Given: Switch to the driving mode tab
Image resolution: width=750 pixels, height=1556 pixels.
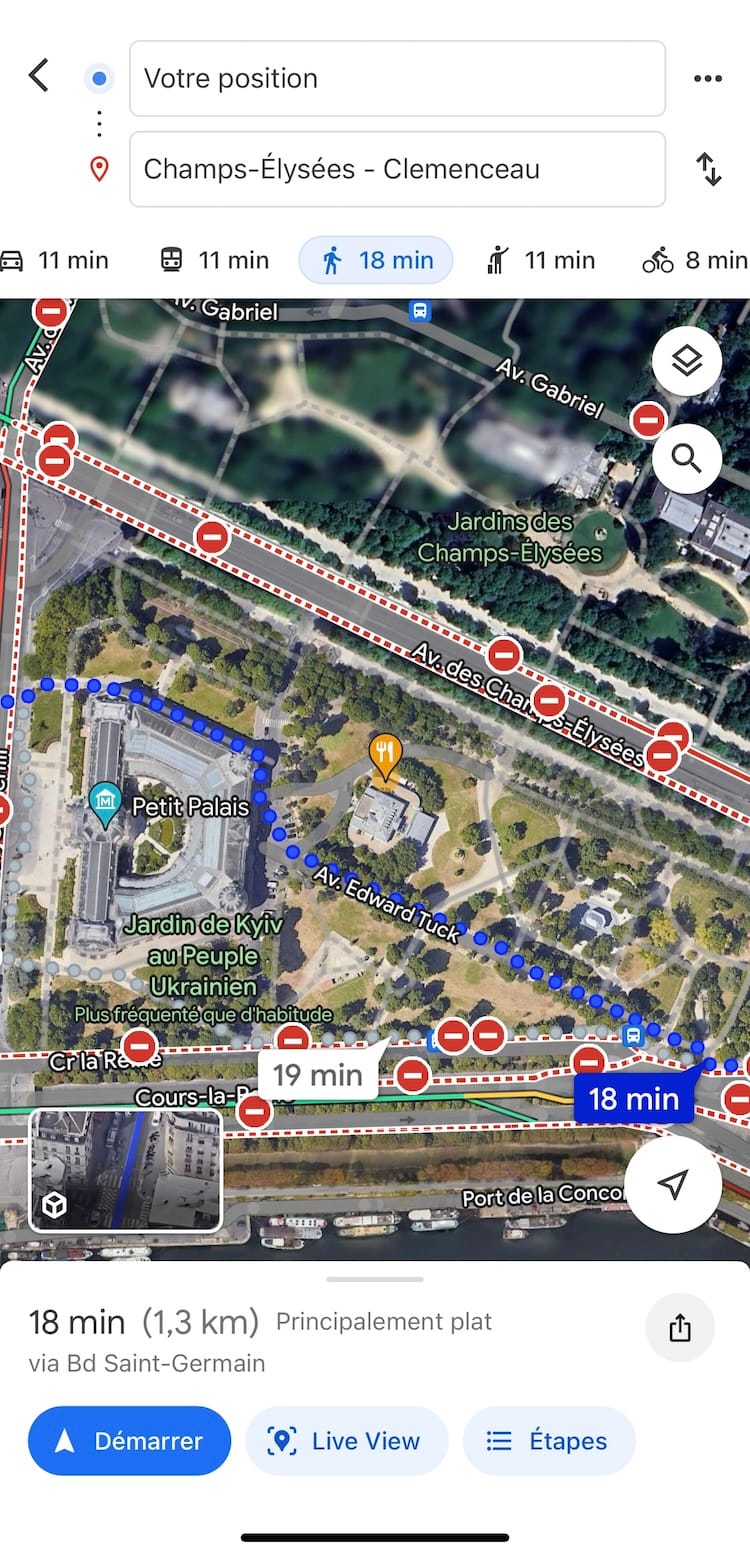Looking at the screenshot, I should pos(55,261).
